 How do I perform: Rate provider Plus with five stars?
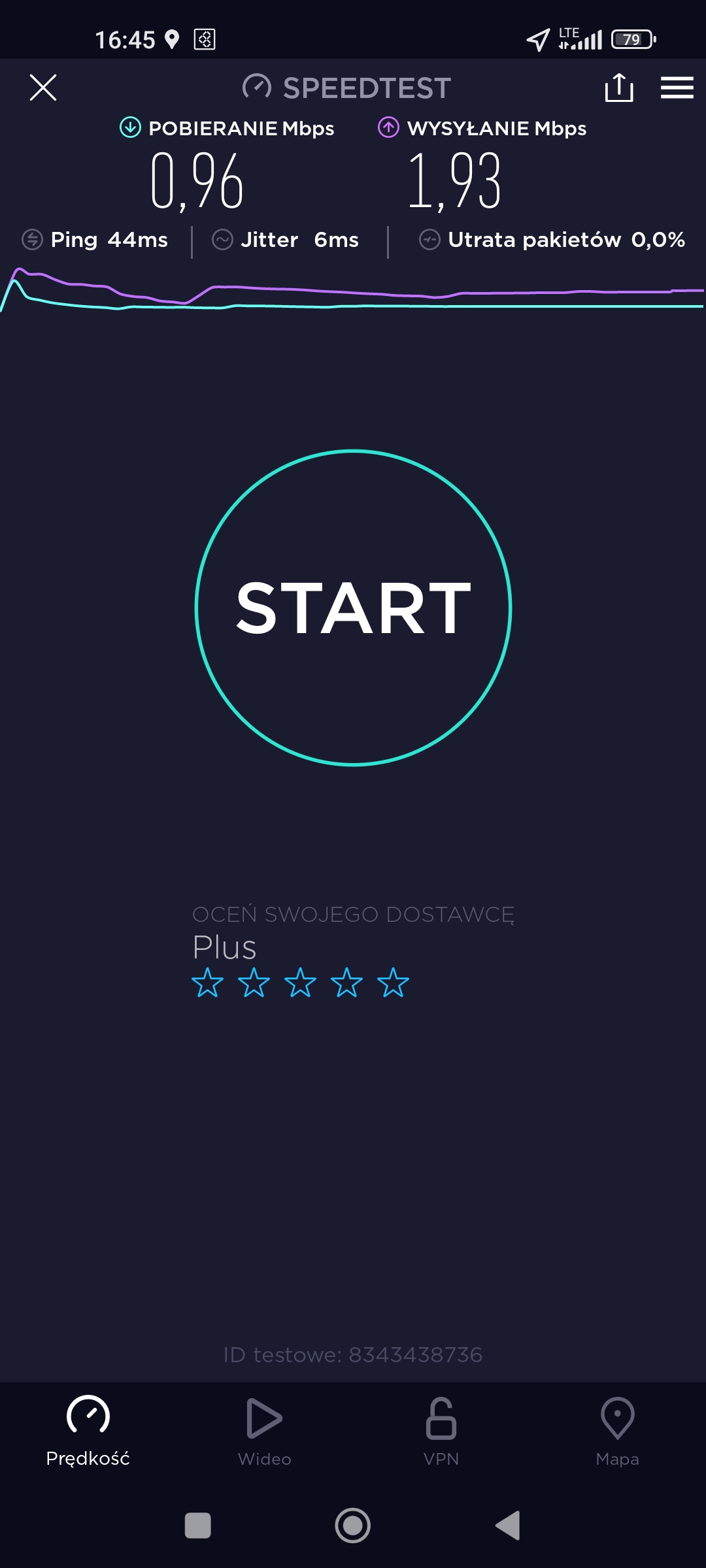[393, 983]
